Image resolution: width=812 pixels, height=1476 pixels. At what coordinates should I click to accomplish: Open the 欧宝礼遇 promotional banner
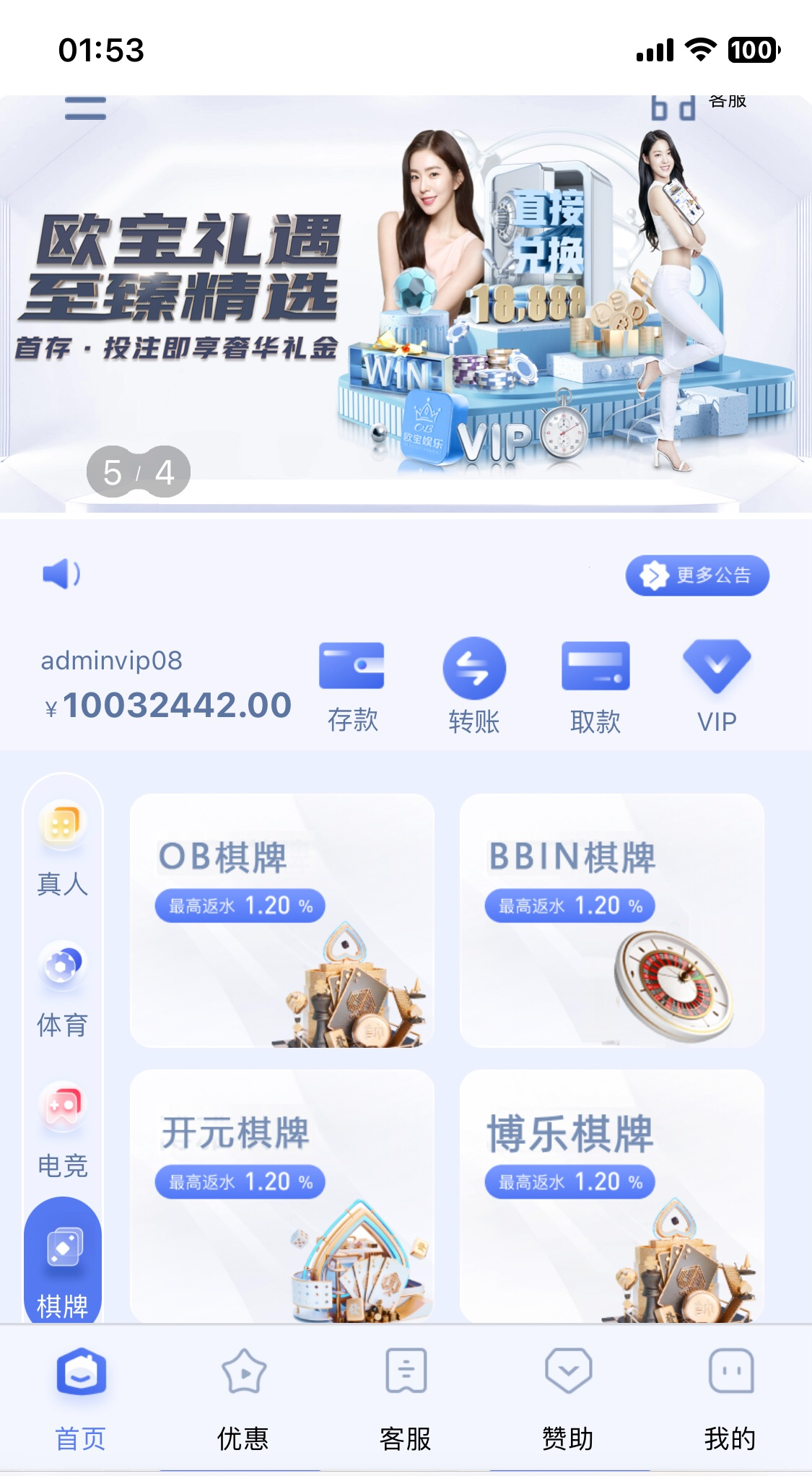pos(406,303)
